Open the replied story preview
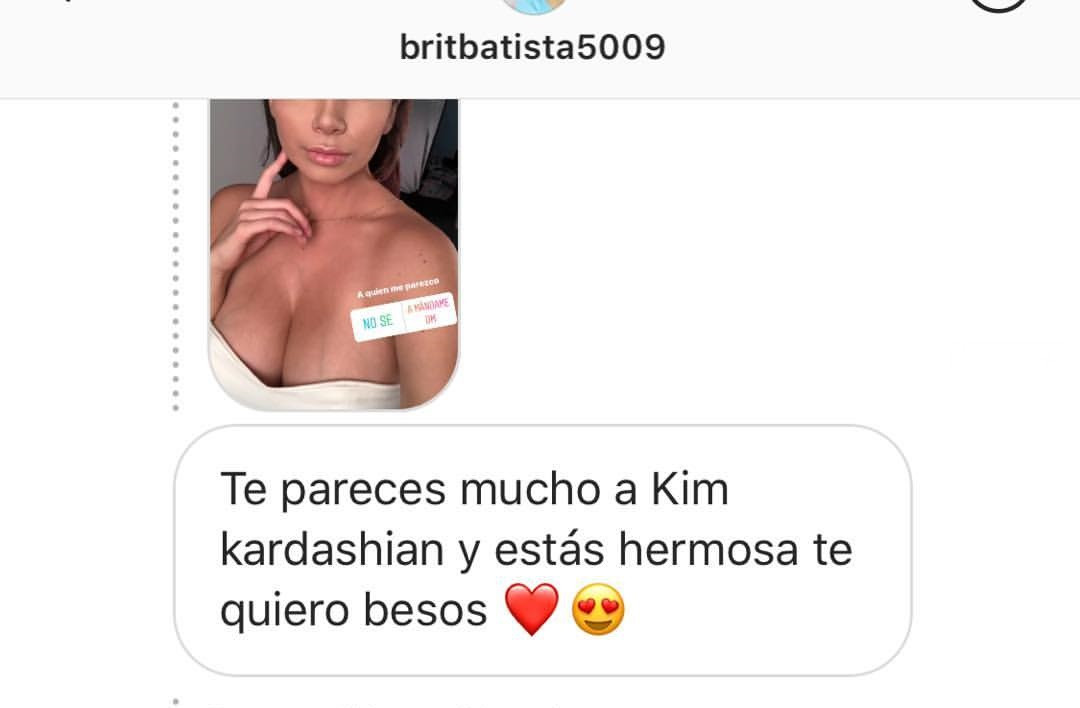 coord(333,254)
